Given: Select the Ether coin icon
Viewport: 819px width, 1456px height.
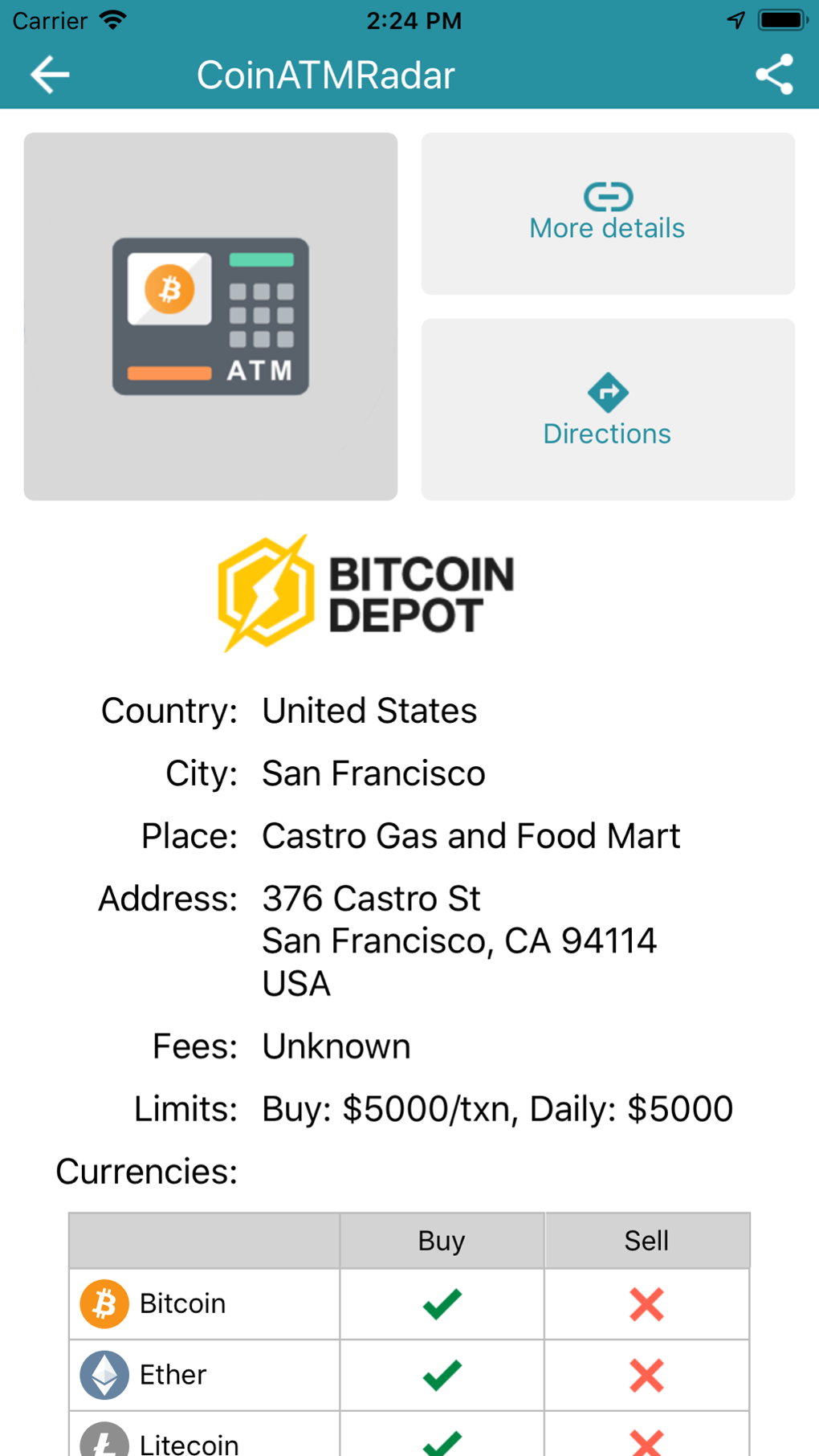Looking at the screenshot, I should [104, 1374].
